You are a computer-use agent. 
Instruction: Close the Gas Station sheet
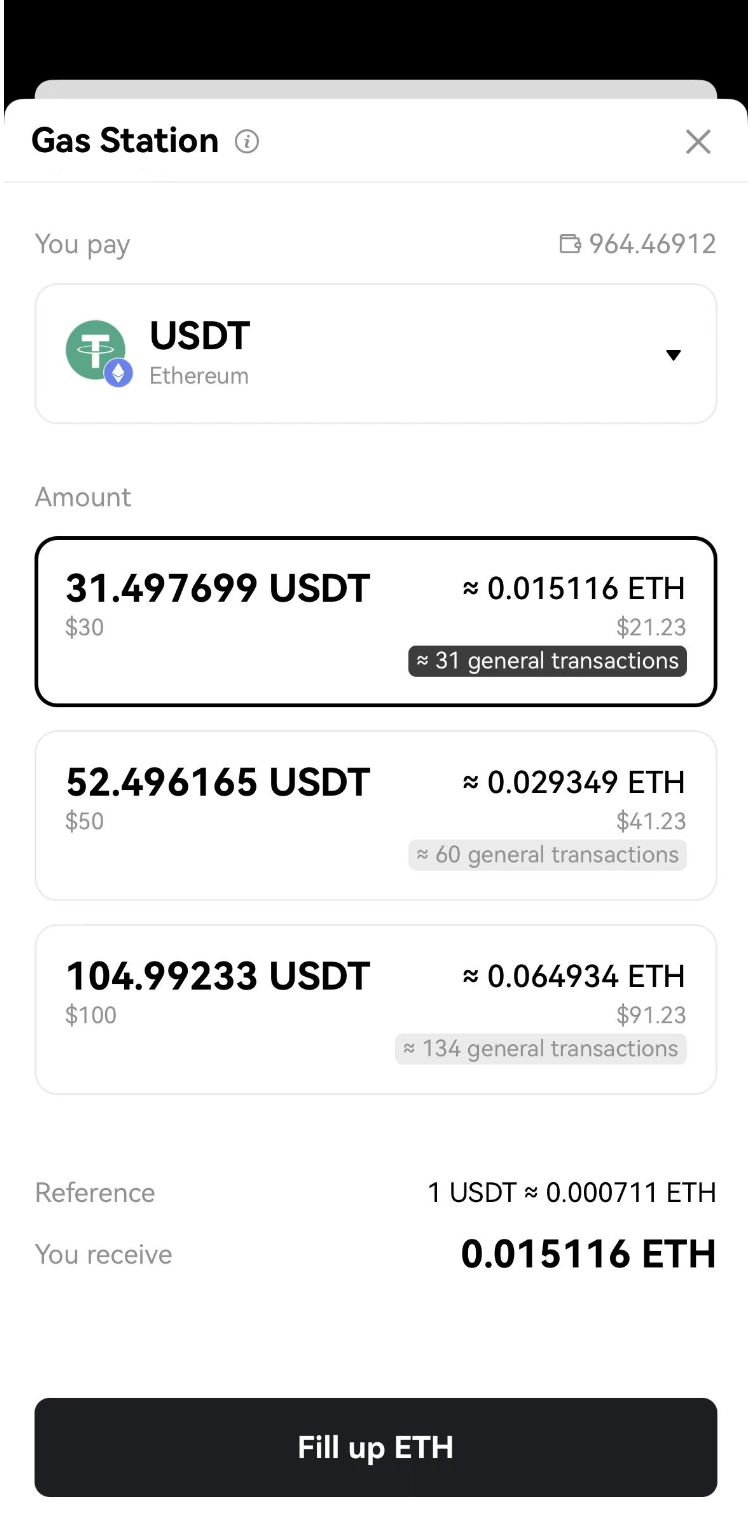click(697, 142)
